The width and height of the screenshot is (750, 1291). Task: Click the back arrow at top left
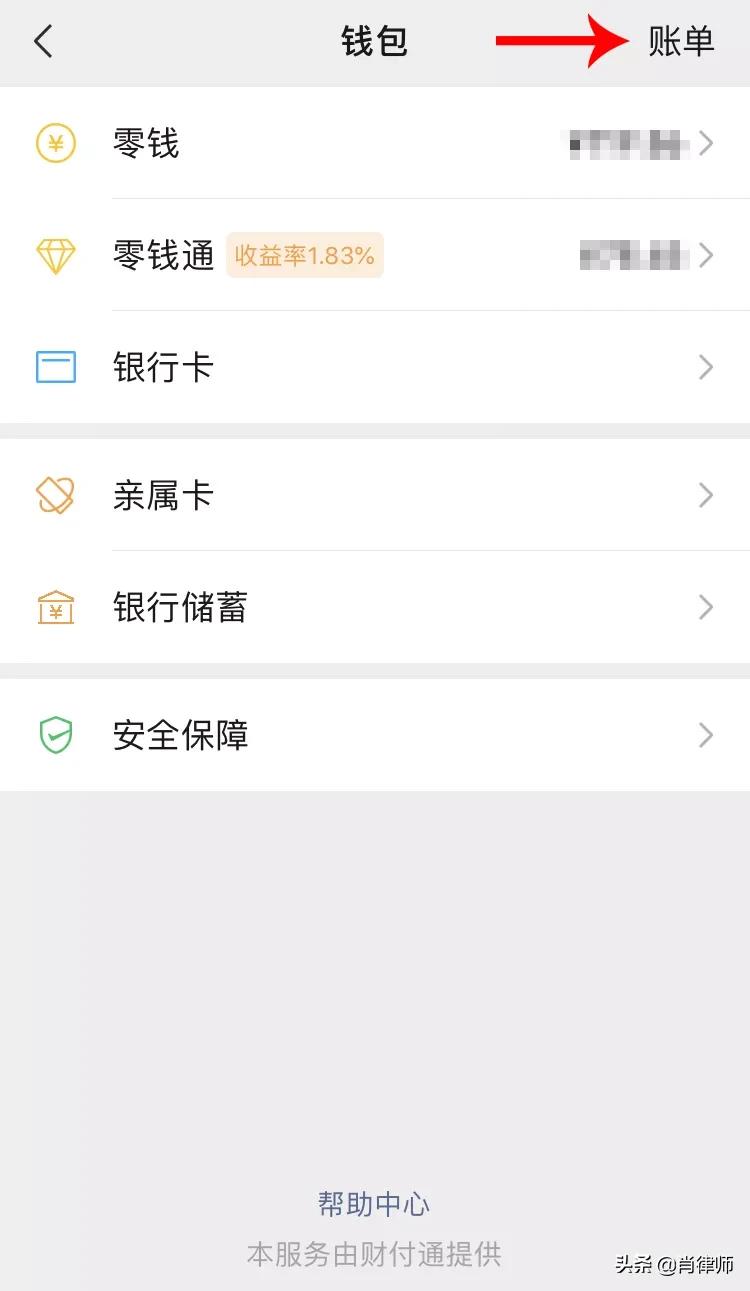point(42,42)
